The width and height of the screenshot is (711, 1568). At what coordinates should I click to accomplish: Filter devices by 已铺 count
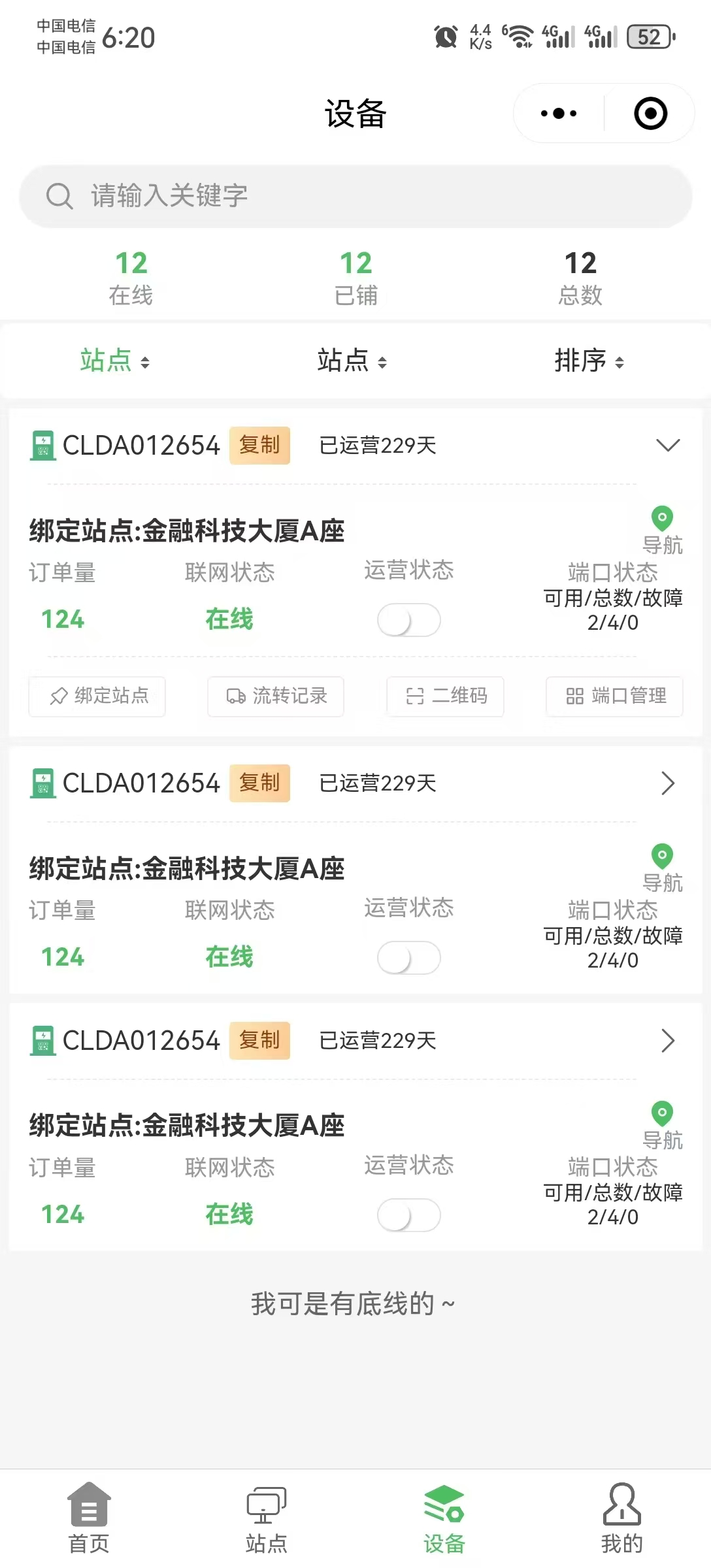355,278
